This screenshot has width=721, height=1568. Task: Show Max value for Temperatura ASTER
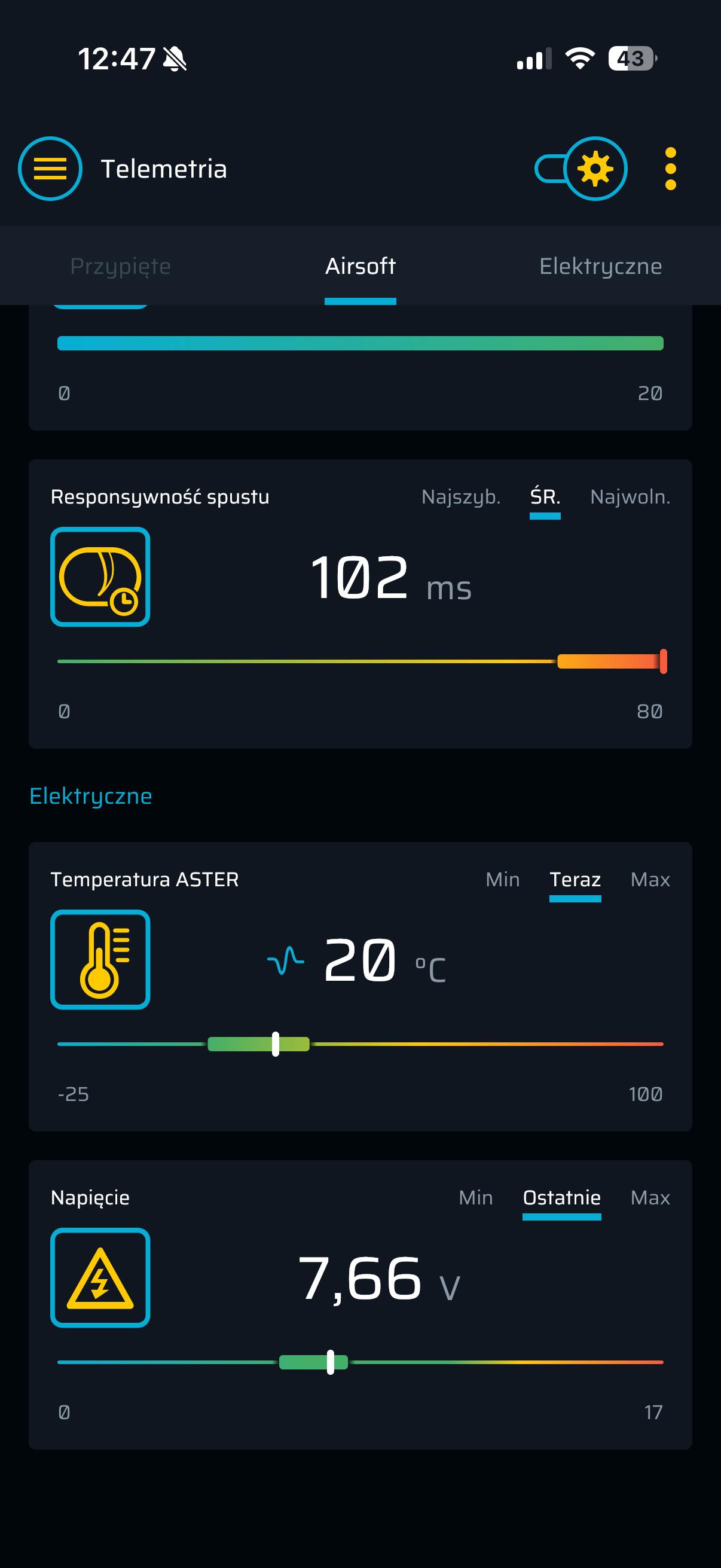[650, 880]
